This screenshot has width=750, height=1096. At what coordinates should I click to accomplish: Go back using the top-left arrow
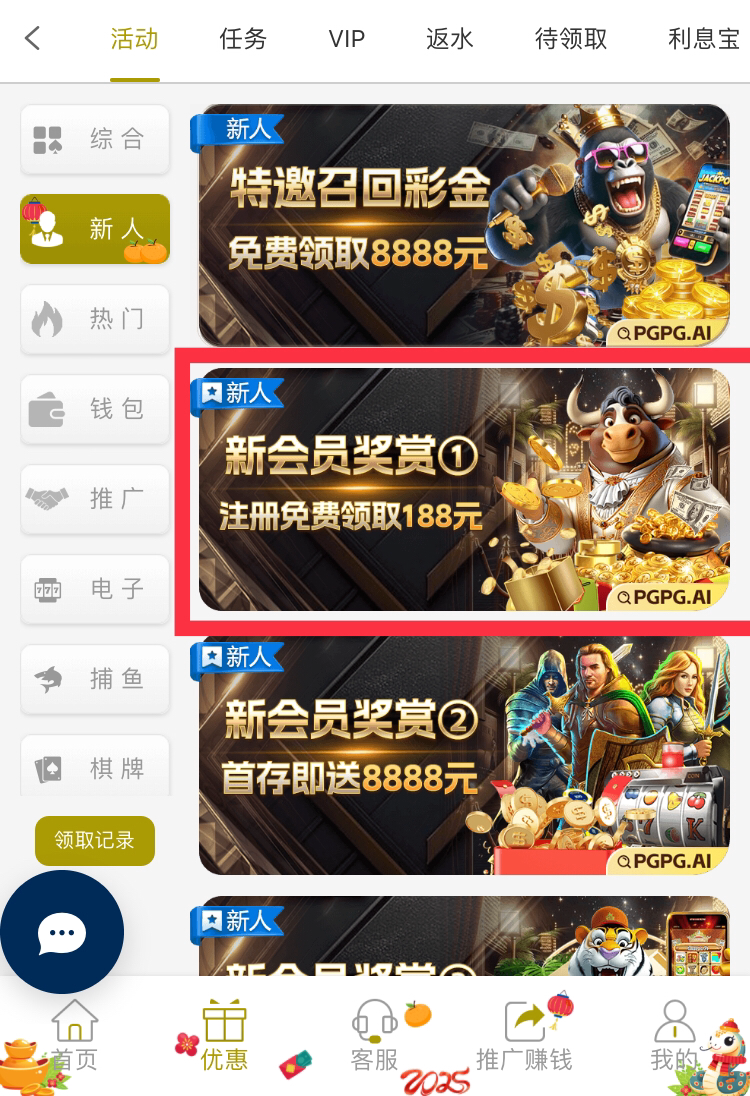coord(33,39)
